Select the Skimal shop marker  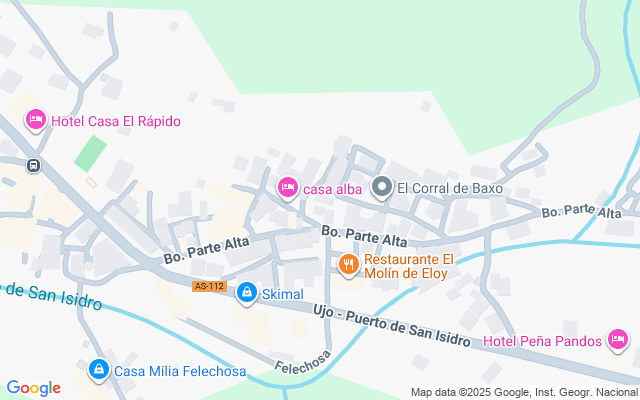tap(247, 293)
